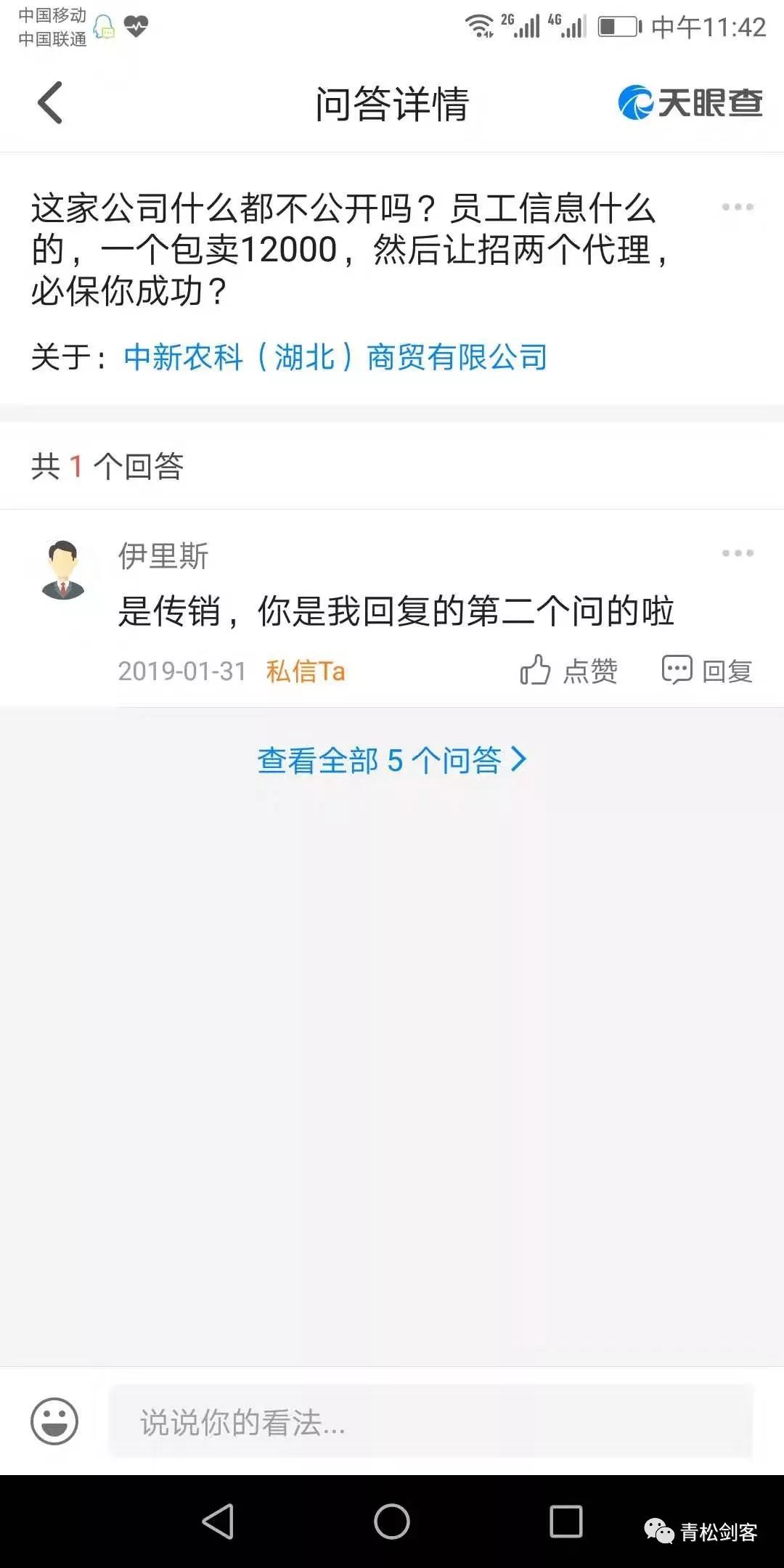Send a private message via 私信Ta
The width and height of the screenshot is (784, 1568).
tap(306, 671)
